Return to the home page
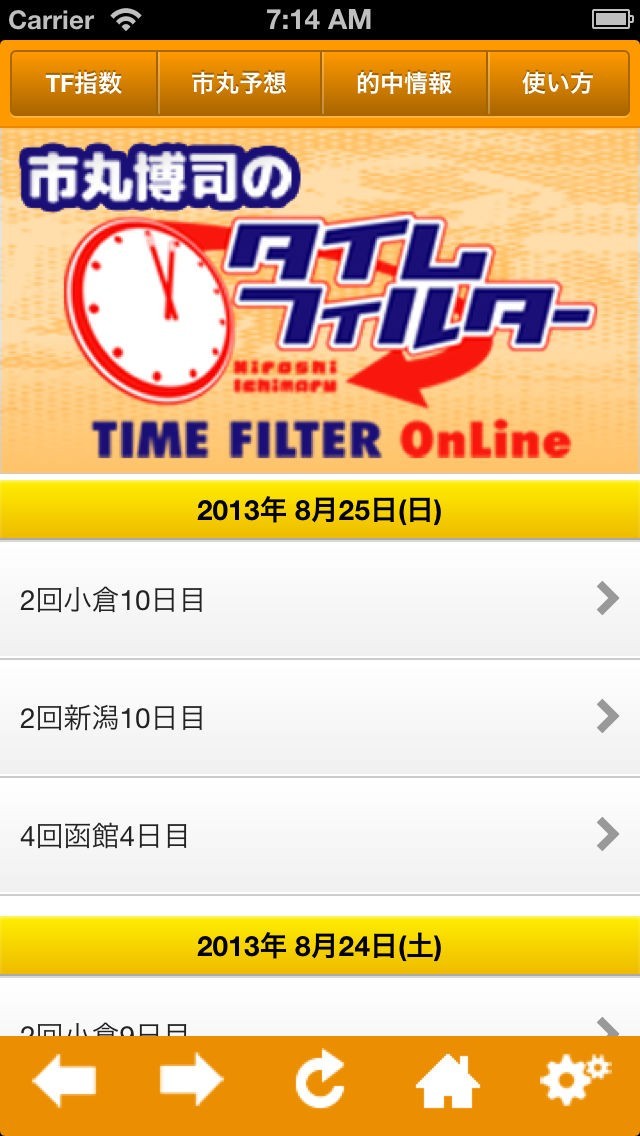The height and width of the screenshot is (1136, 640). click(x=447, y=1082)
